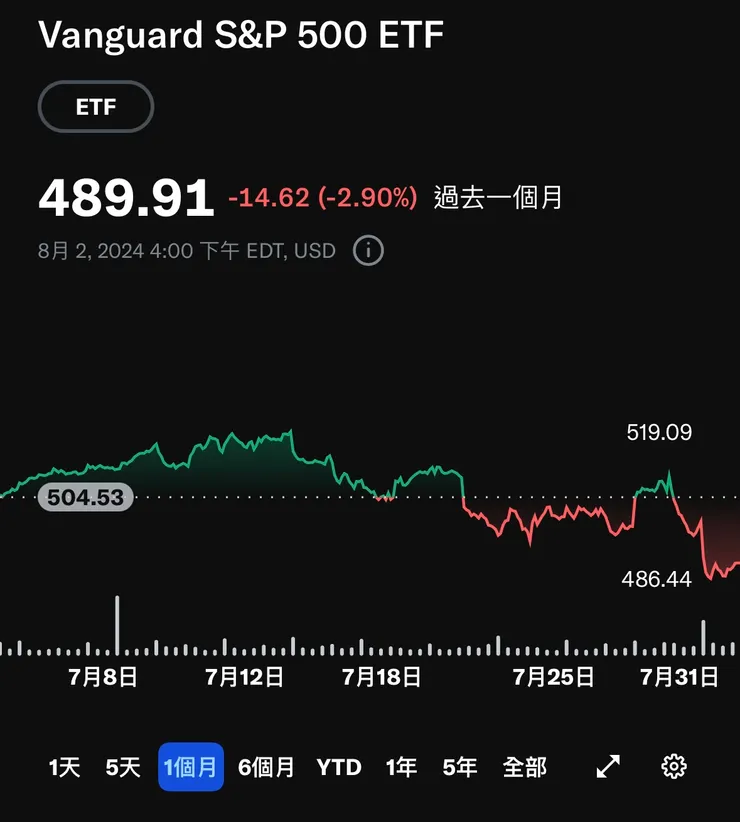Switch to the 1年 time range tab
Screen dimensions: 740x822
click(400, 767)
